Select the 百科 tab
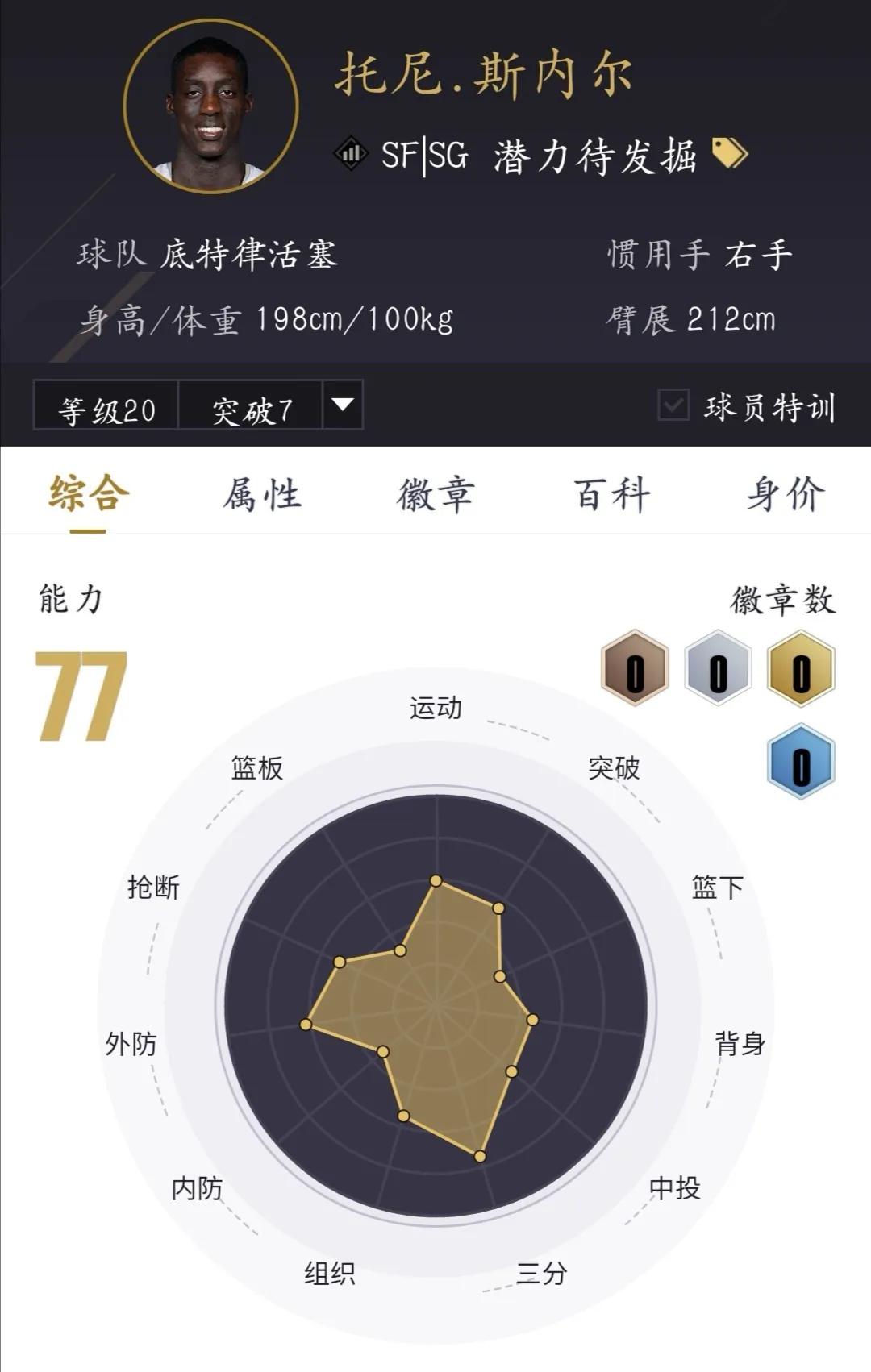This screenshot has height=1372, width=871. coord(610,495)
